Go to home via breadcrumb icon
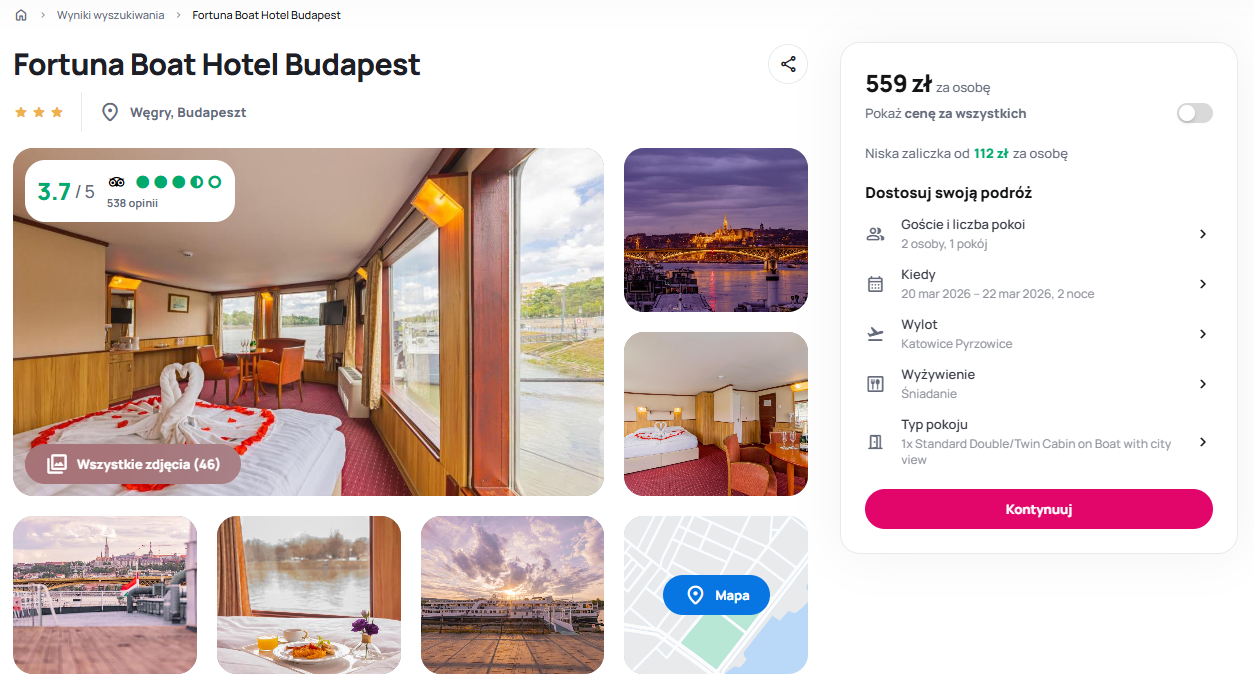Viewport: 1254px width, 680px height. click(x=21, y=15)
